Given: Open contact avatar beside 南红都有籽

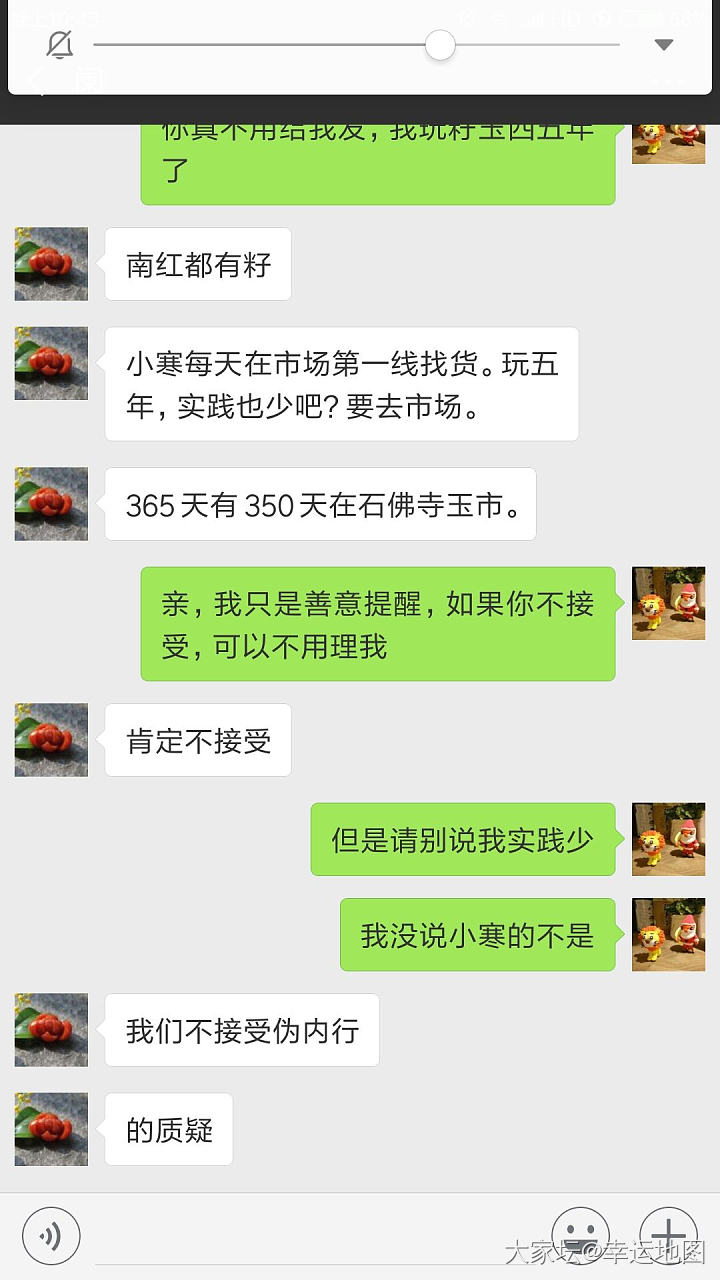Looking at the screenshot, I should click(51, 264).
